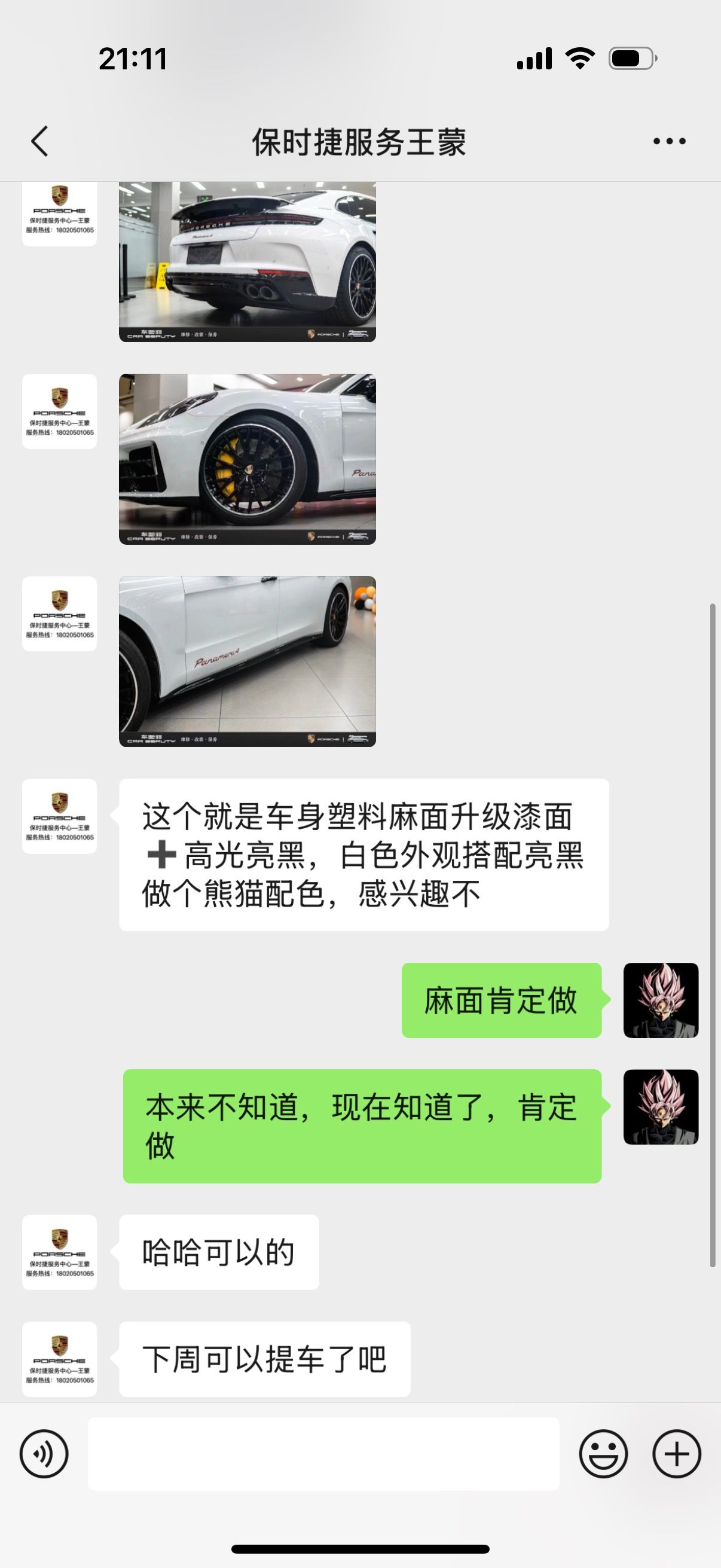Open my avatar next to 麻面肯定做
Screen dimensions: 721x1568
click(x=661, y=1000)
